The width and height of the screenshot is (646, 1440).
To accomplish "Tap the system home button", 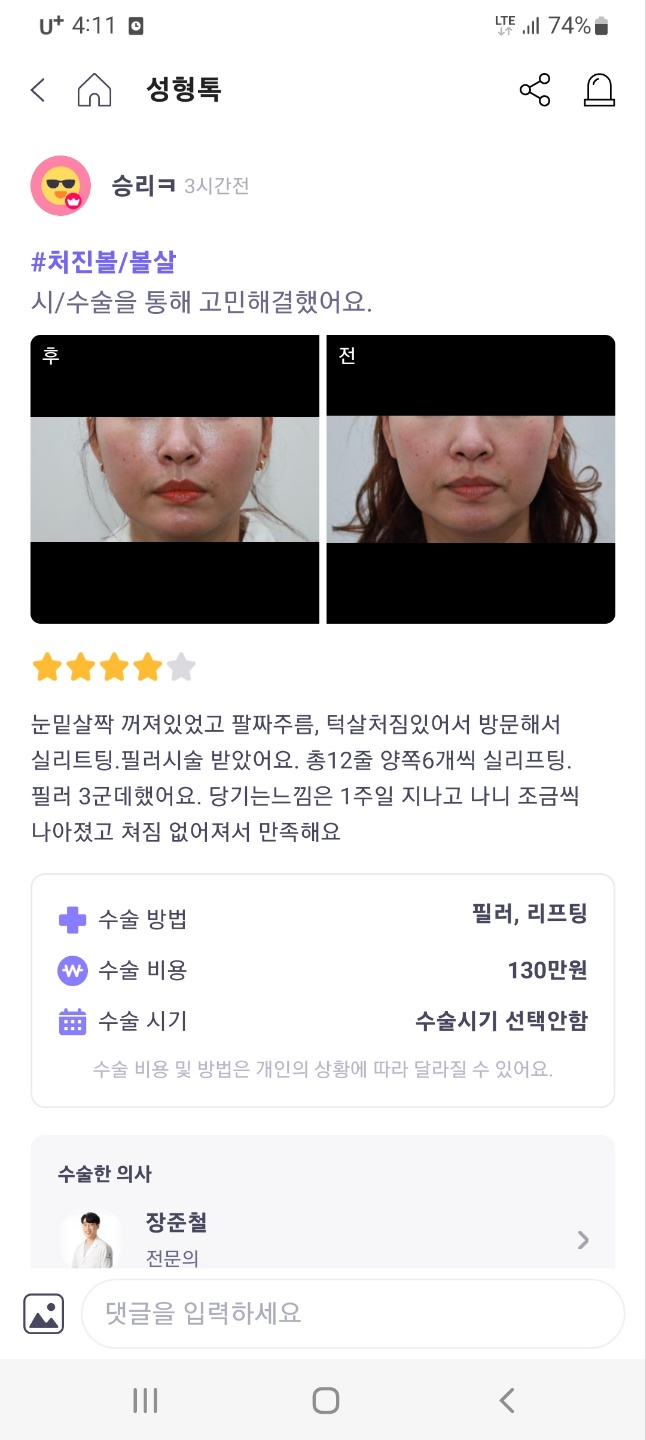I will (325, 1400).
